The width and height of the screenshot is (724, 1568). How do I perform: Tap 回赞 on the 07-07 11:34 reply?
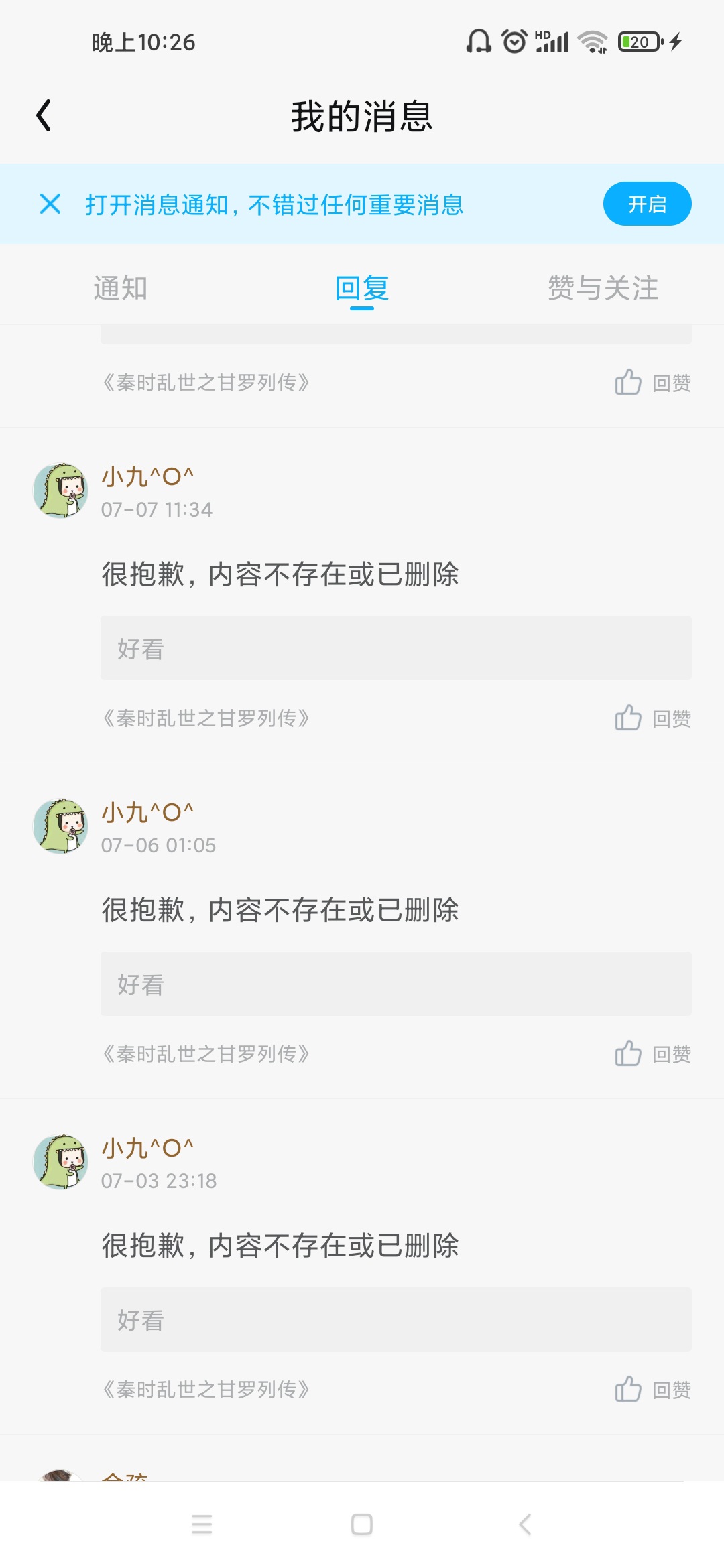click(x=653, y=718)
